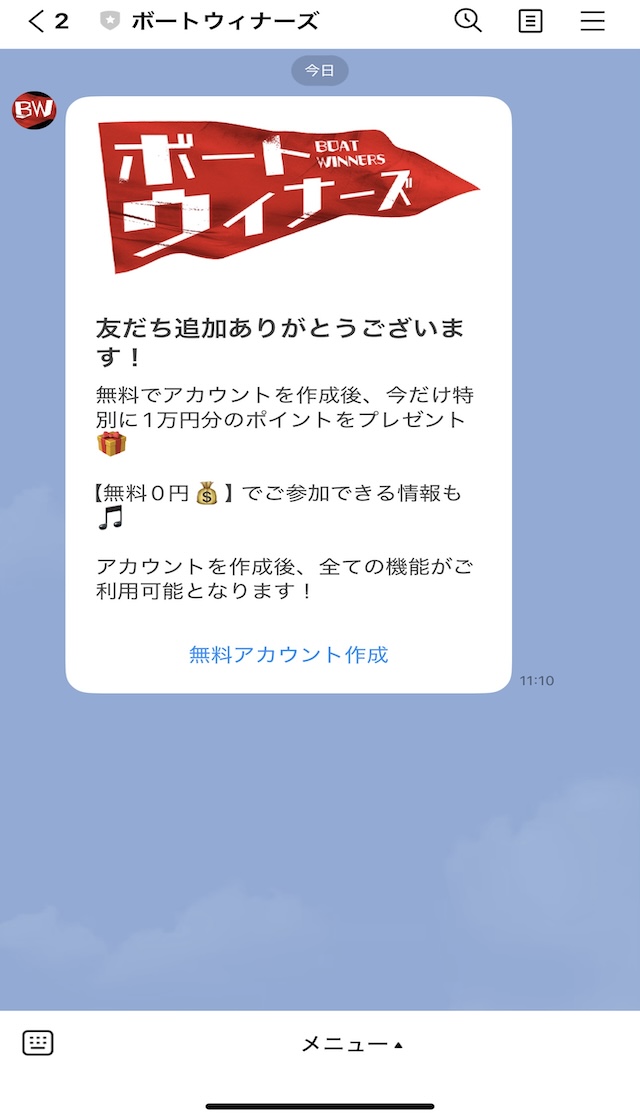Image resolution: width=640 pixels, height=1120 pixels.
Task: Open the notes list icon
Action: pyautogui.click(x=531, y=21)
